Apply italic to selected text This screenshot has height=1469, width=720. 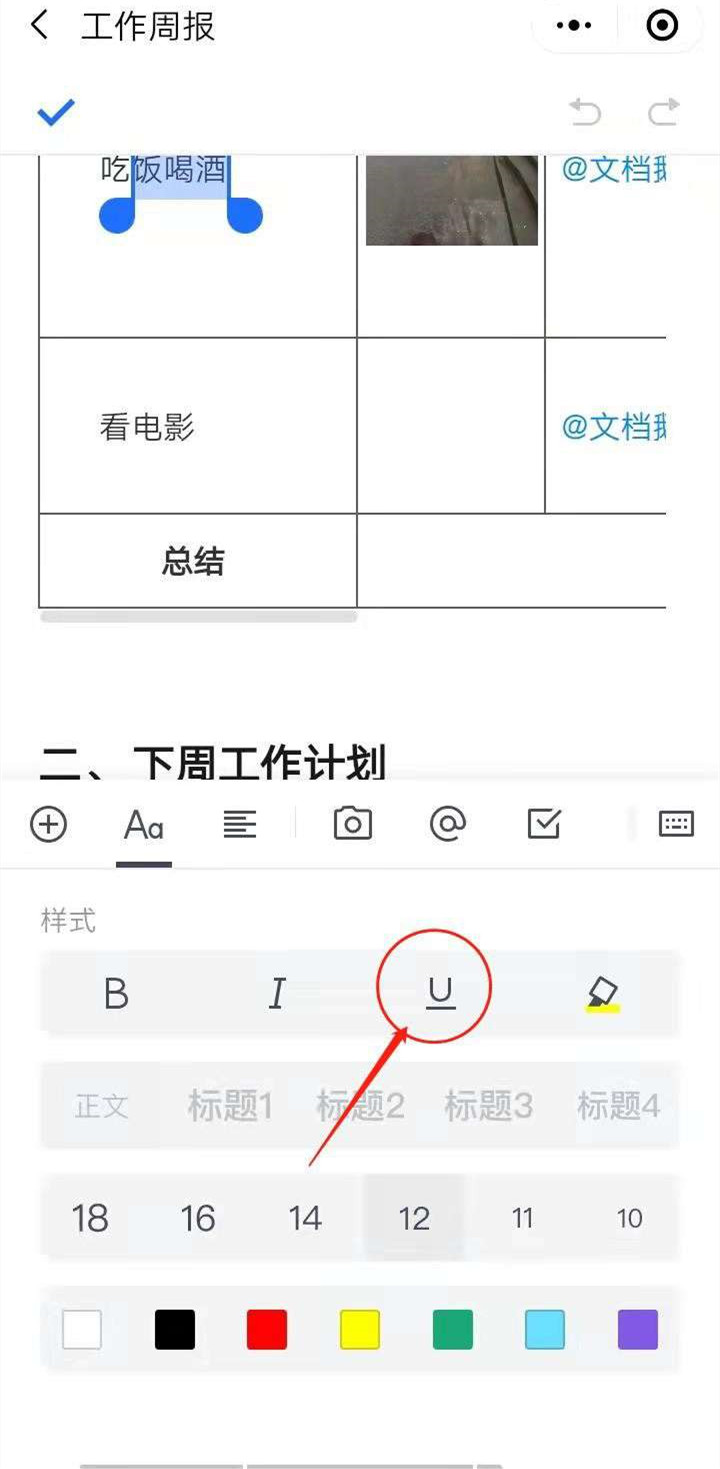(277, 993)
